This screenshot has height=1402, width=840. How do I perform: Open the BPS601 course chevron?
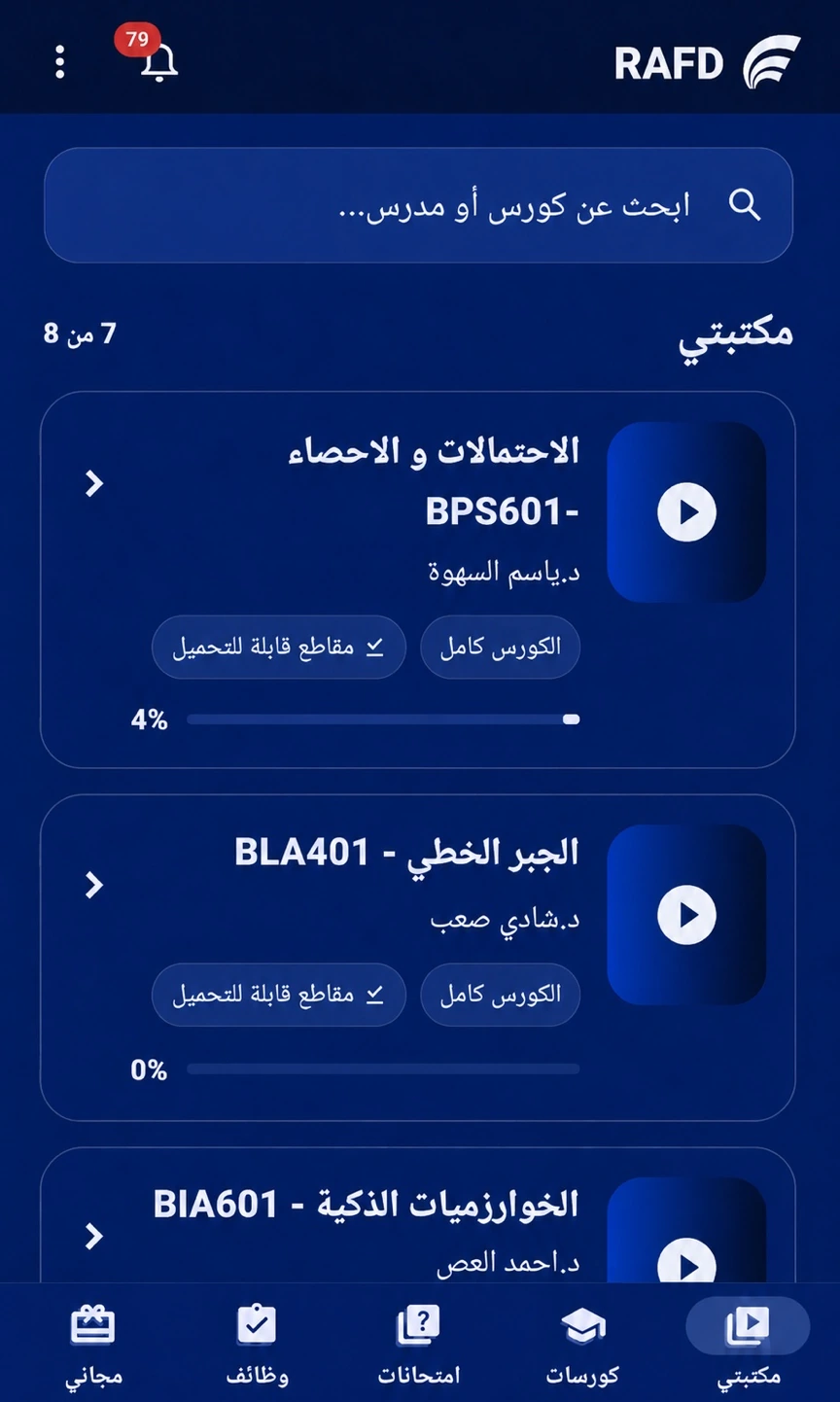94,483
